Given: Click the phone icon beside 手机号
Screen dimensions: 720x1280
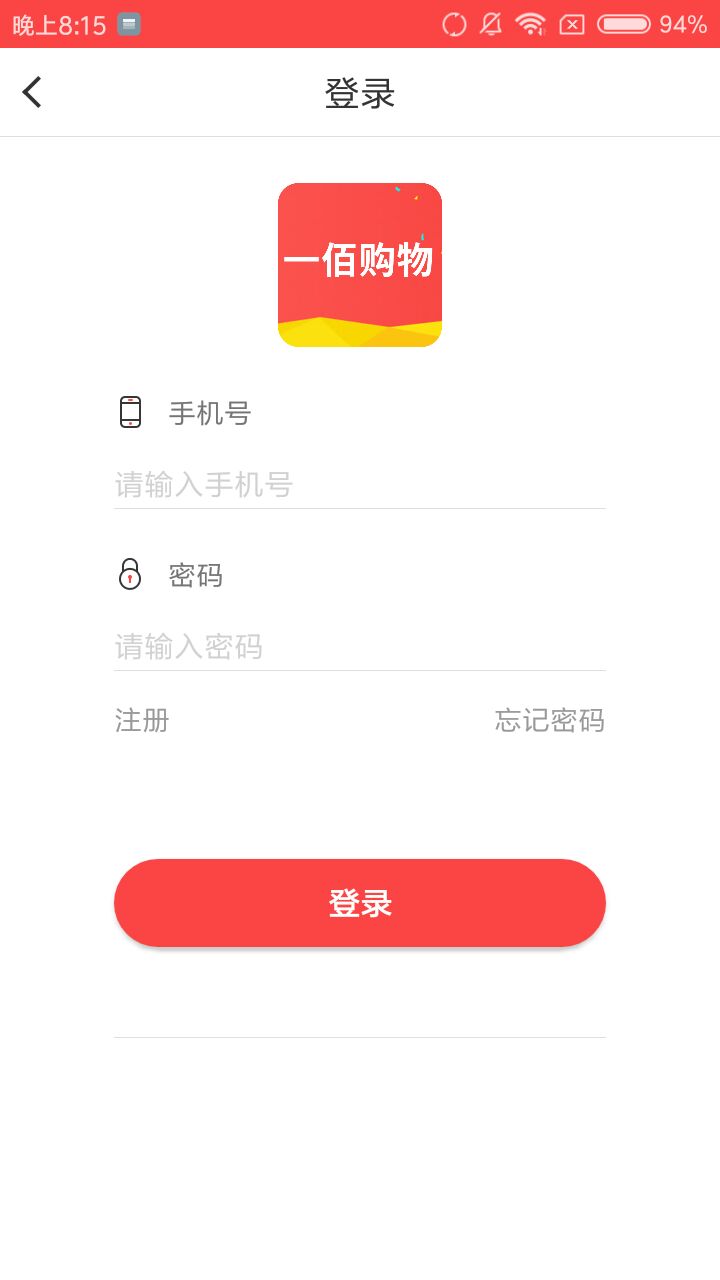Looking at the screenshot, I should tap(129, 412).
